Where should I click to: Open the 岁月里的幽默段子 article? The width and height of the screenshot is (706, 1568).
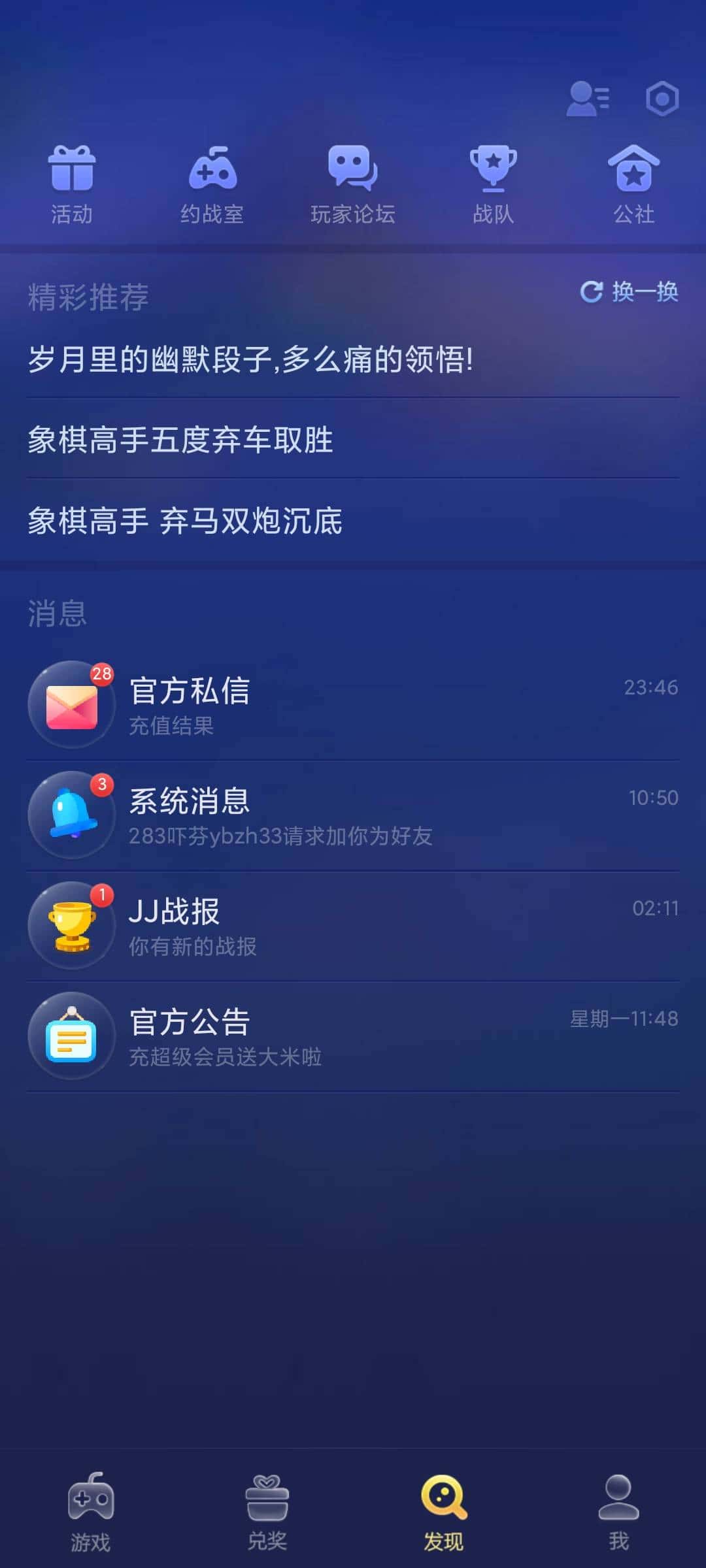(x=252, y=359)
